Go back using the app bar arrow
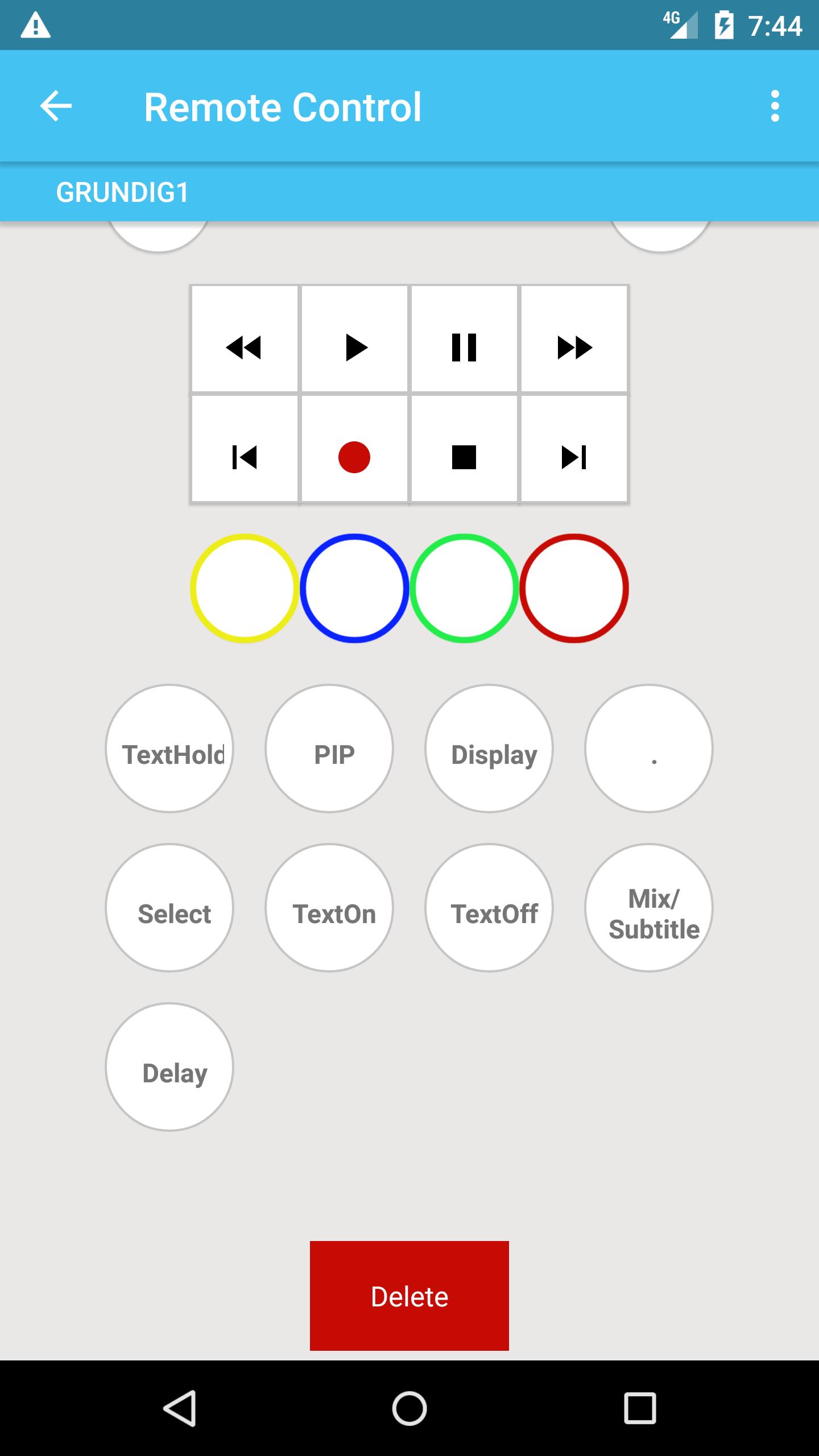Image resolution: width=819 pixels, height=1456 pixels. point(56,106)
